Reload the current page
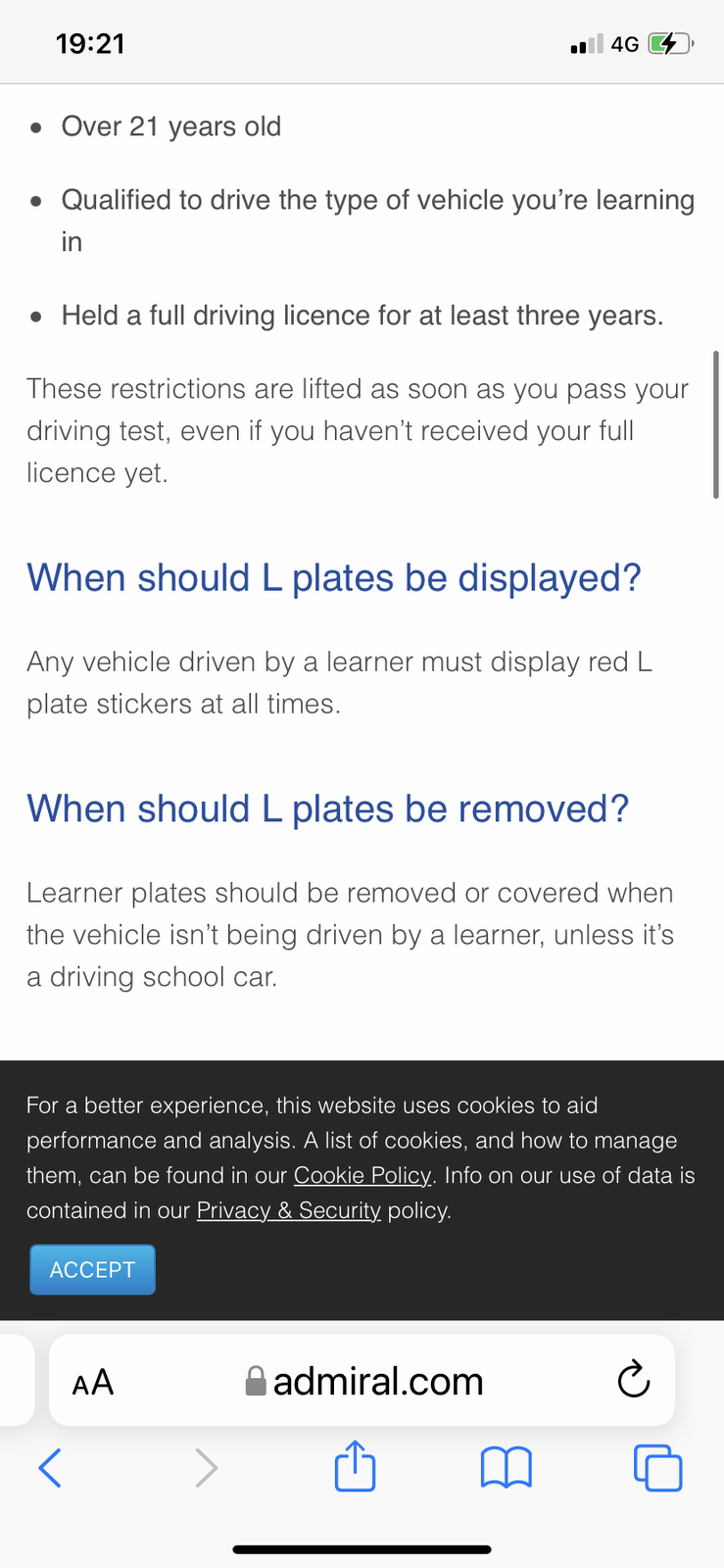 (633, 1380)
